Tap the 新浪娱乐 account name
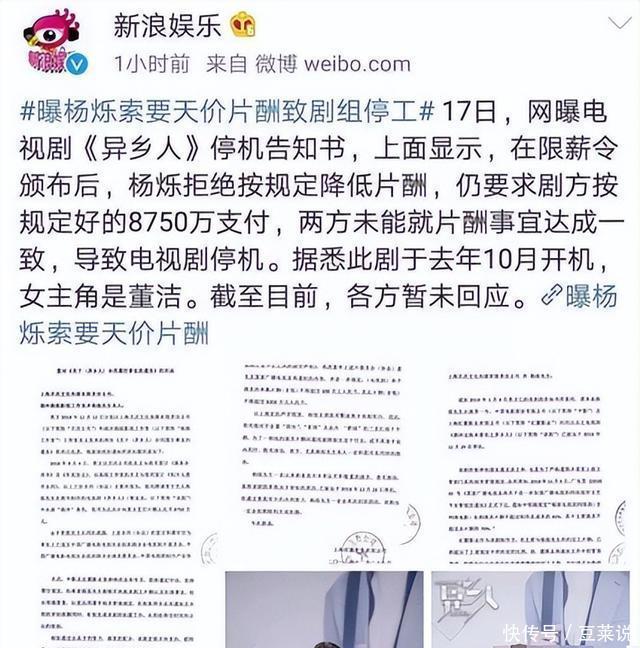 168,26
